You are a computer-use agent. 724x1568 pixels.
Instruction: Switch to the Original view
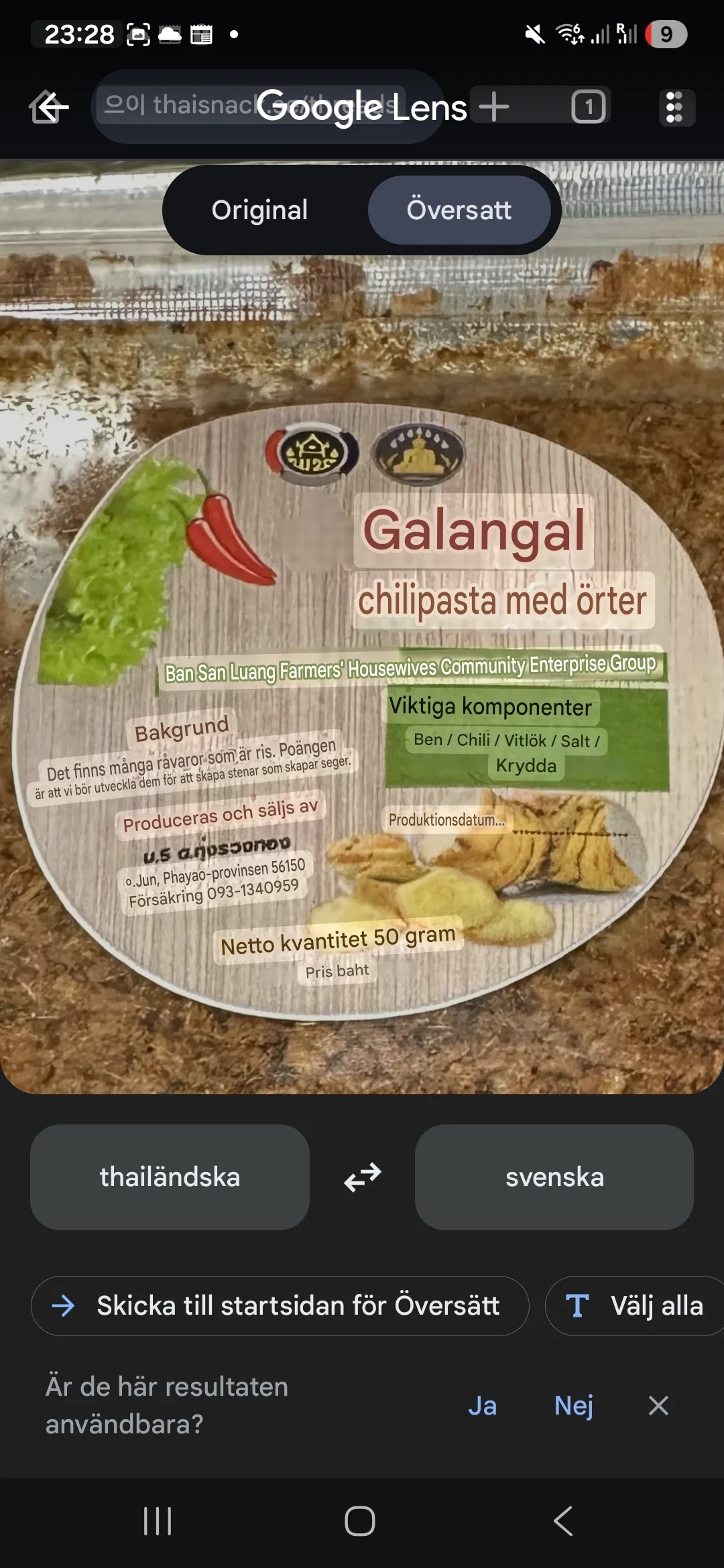[259, 209]
